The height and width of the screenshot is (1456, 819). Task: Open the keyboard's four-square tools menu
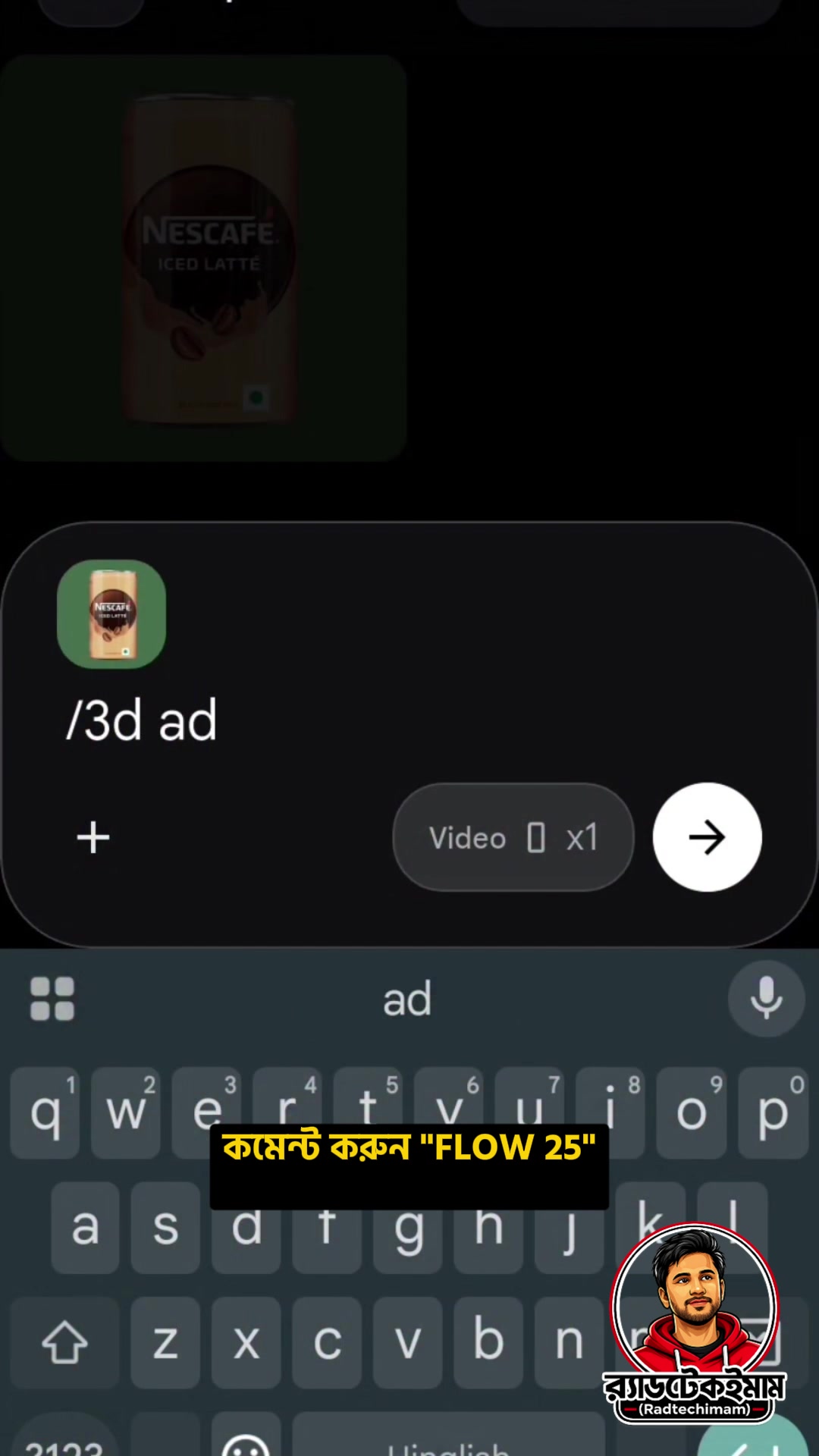(52, 999)
